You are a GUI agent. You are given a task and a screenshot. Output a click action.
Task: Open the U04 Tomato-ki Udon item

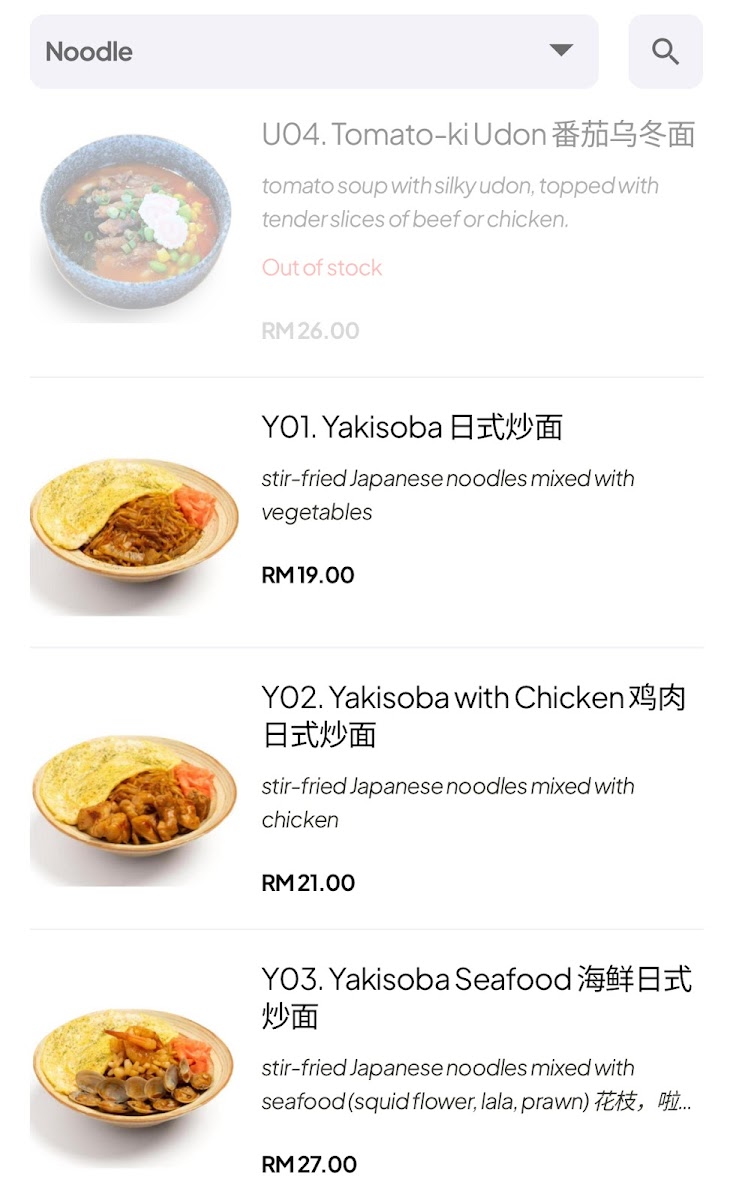478,135
